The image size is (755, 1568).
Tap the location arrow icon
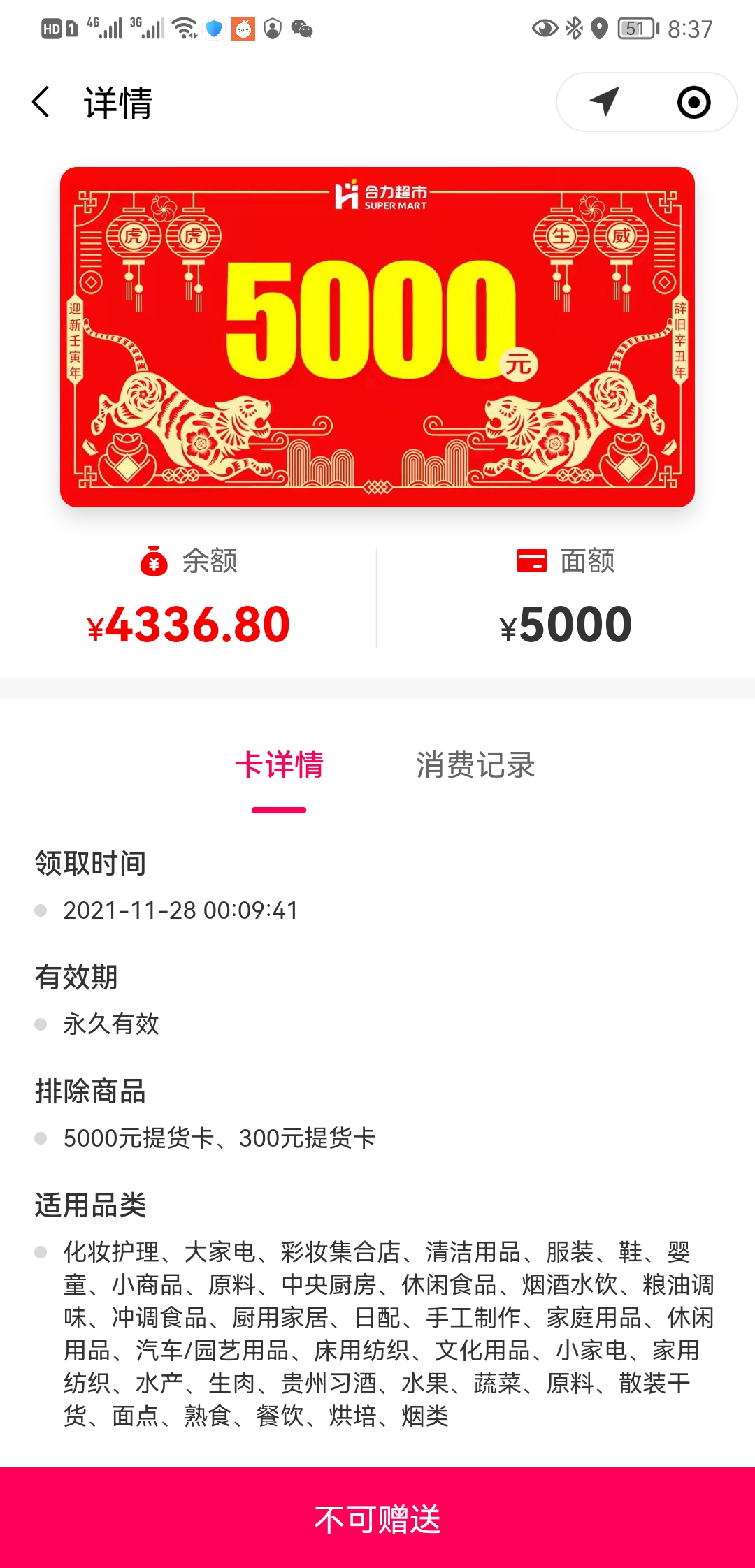(604, 102)
